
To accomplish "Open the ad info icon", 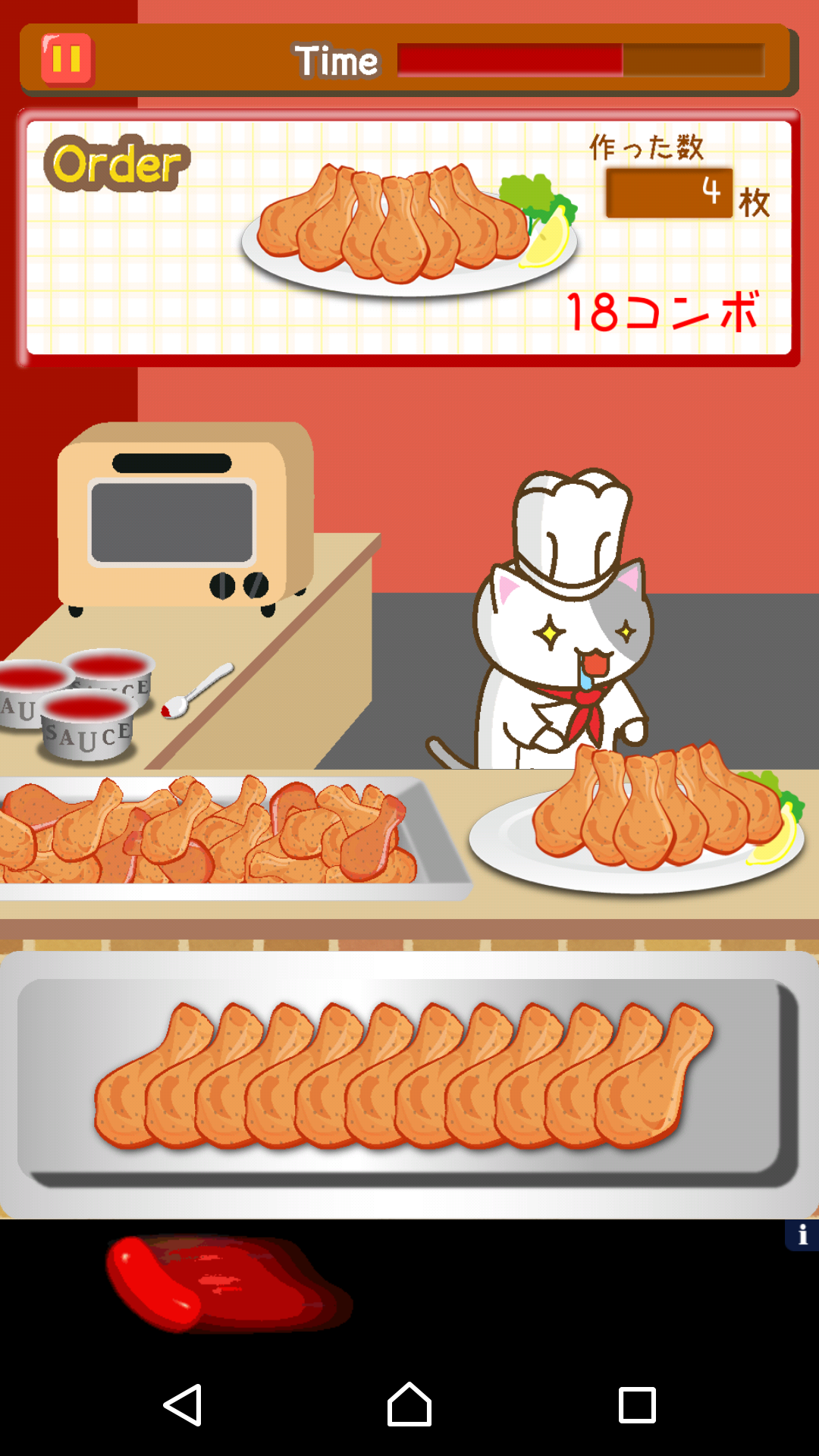I will (802, 1235).
